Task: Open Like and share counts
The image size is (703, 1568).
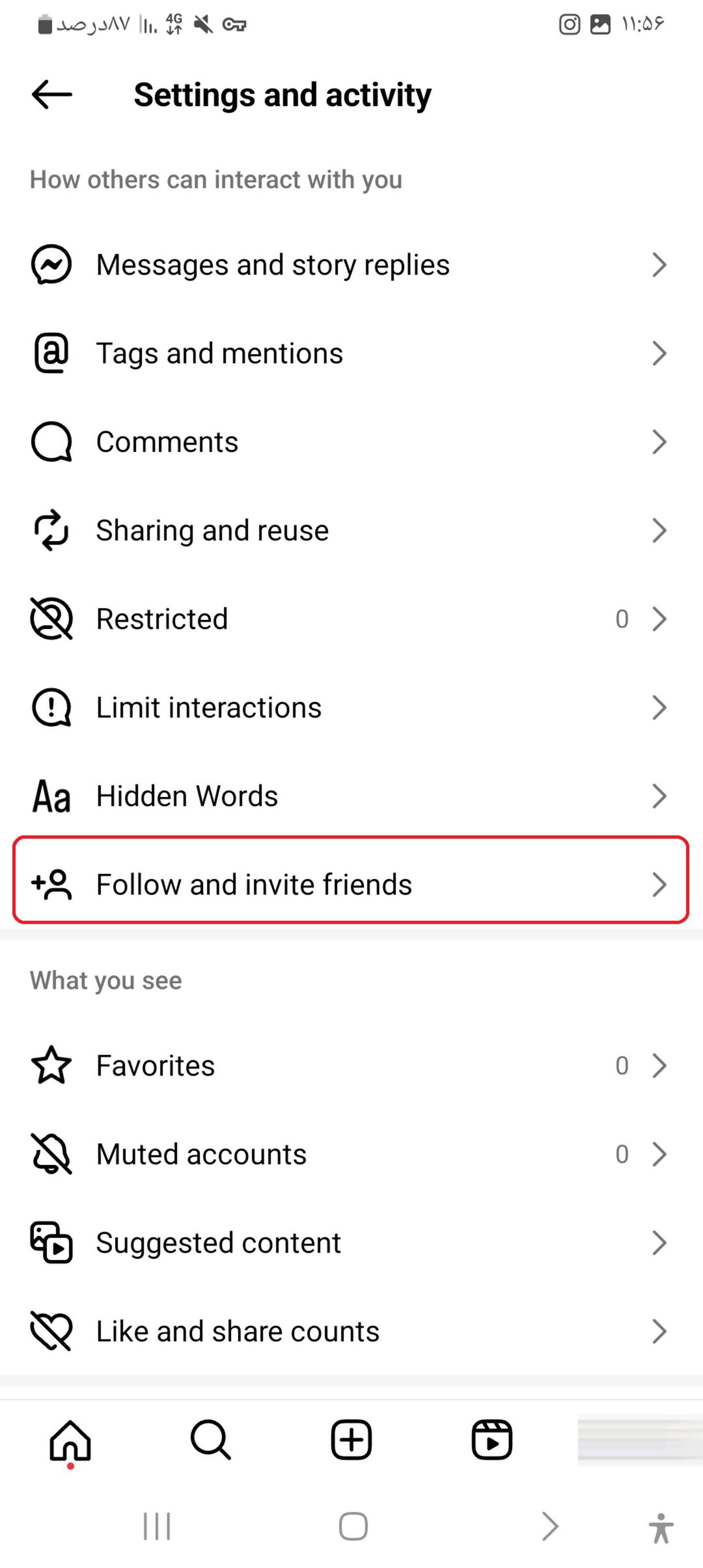Action: click(351, 1331)
